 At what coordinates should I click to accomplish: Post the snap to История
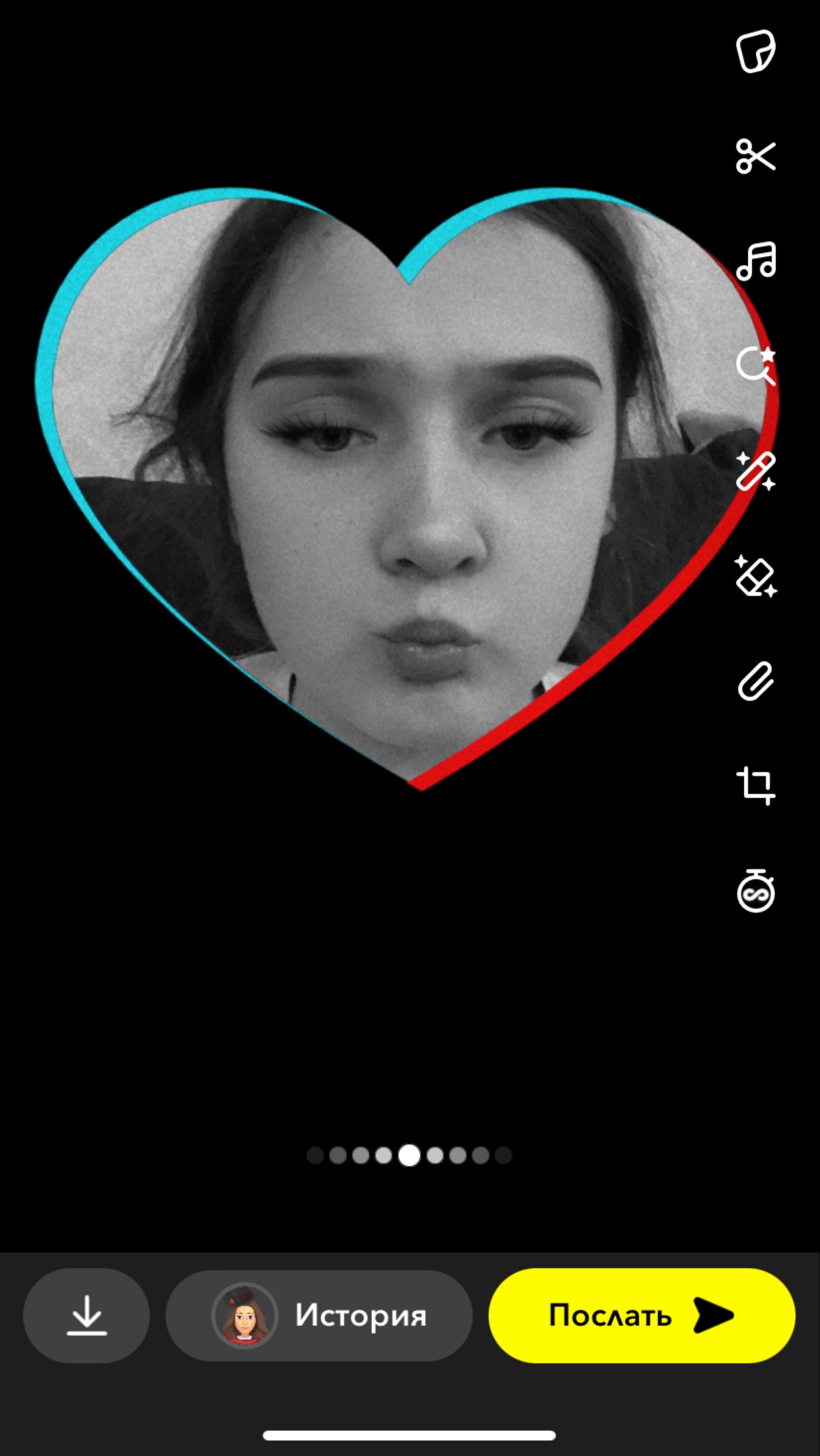[x=319, y=1315]
